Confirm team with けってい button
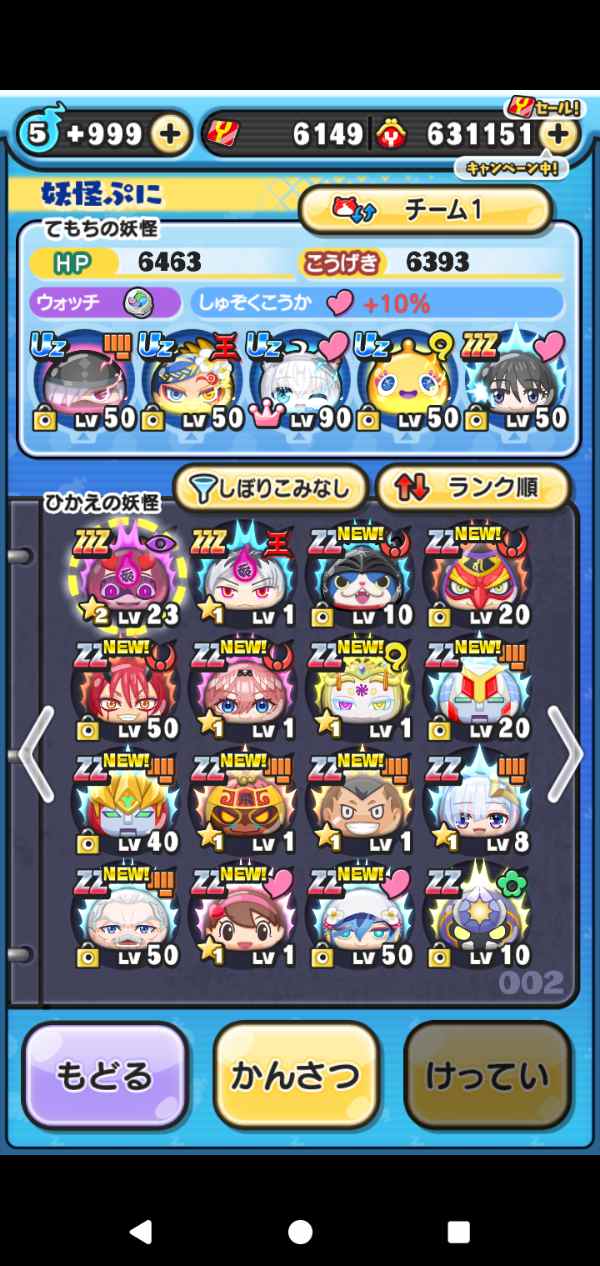This screenshot has height=1266, width=600. click(487, 1076)
